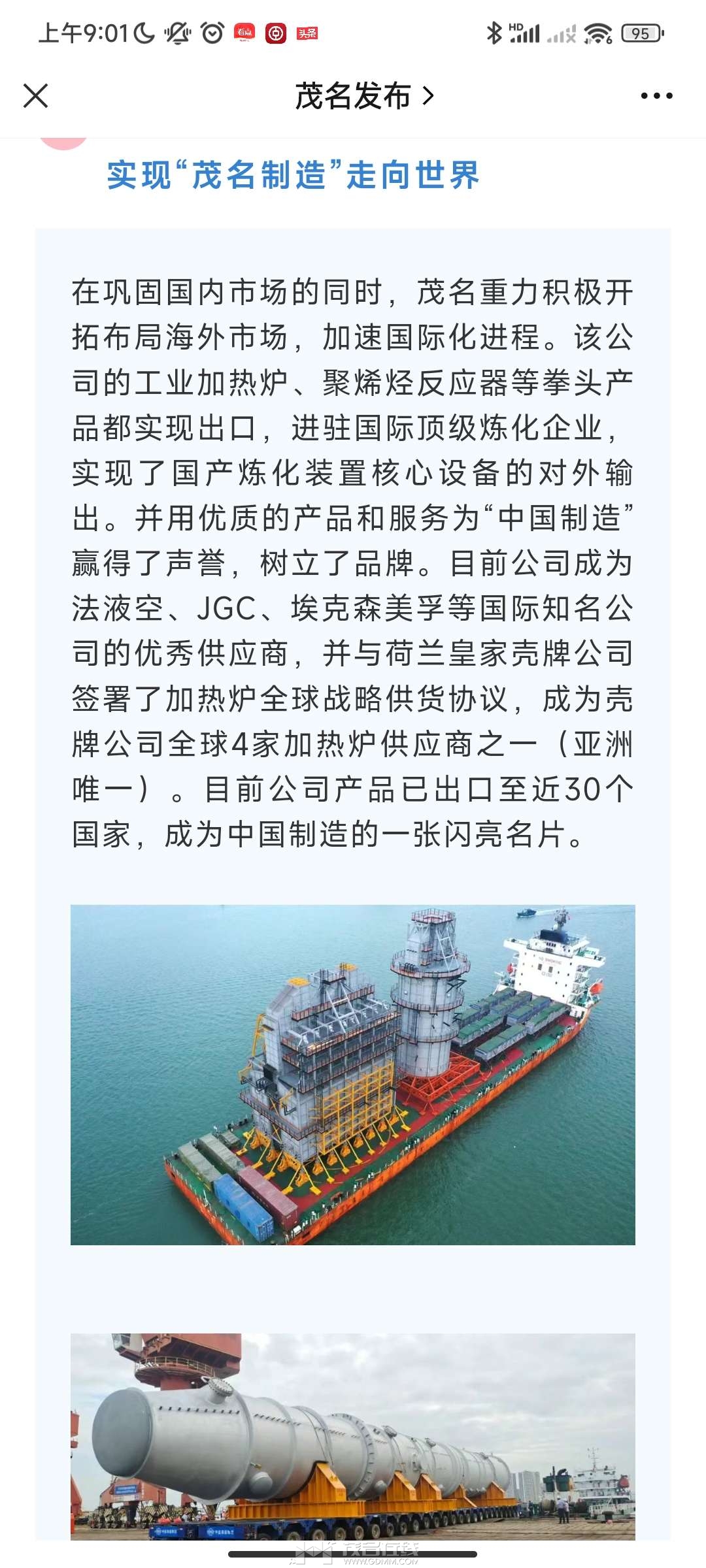706x1568 pixels.
Task: Open the three-dot overflow menu
Action: tap(656, 96)
